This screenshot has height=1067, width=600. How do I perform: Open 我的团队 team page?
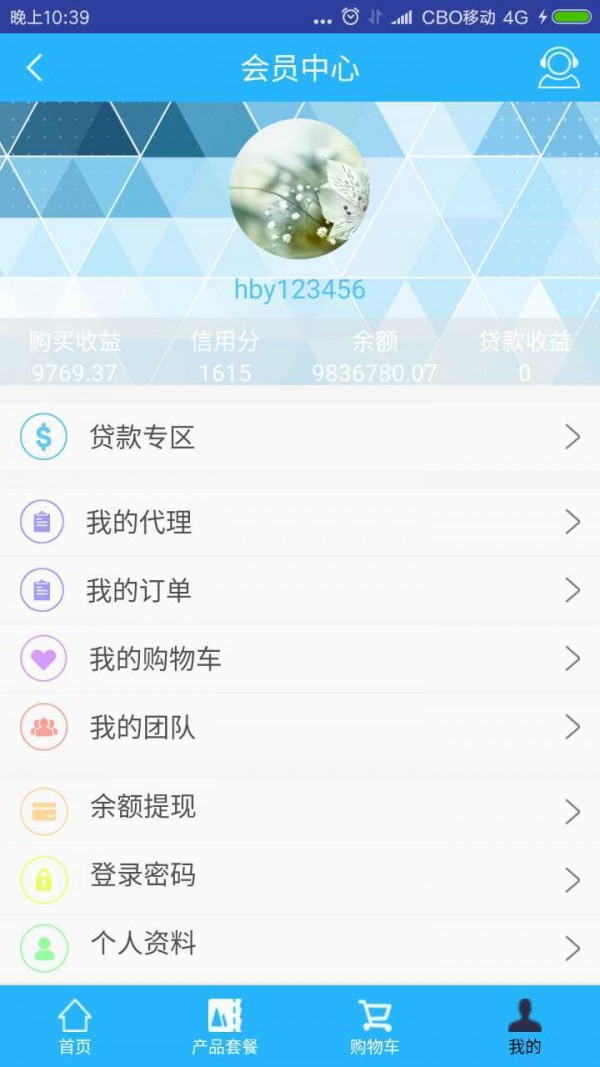coord(300,727)
